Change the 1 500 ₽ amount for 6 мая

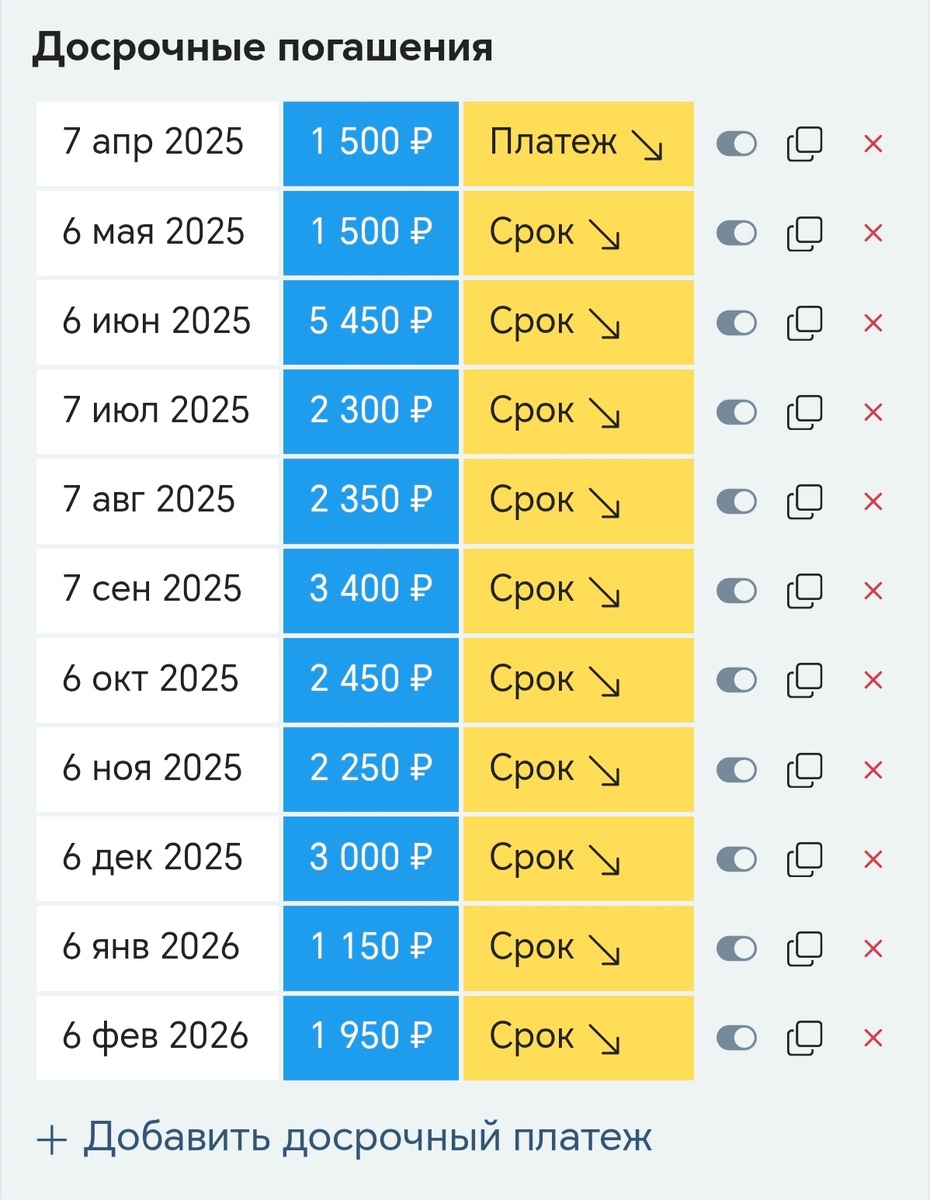(371, 233)
